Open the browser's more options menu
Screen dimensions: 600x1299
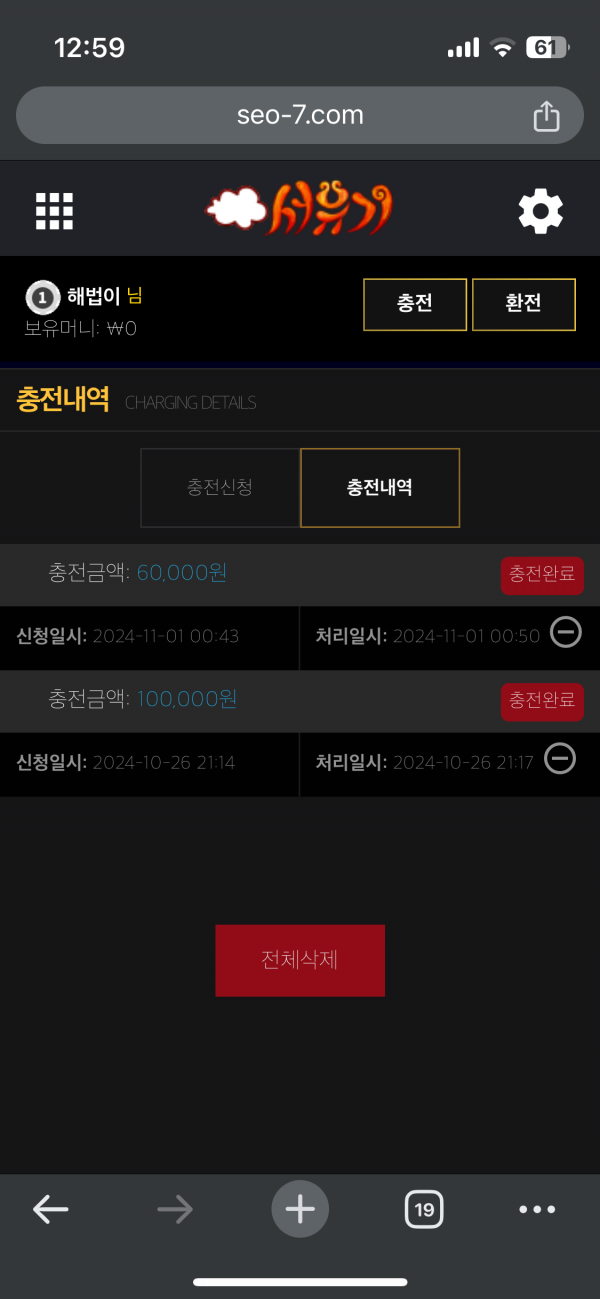pyautogui.click(x=537, y=1210)
